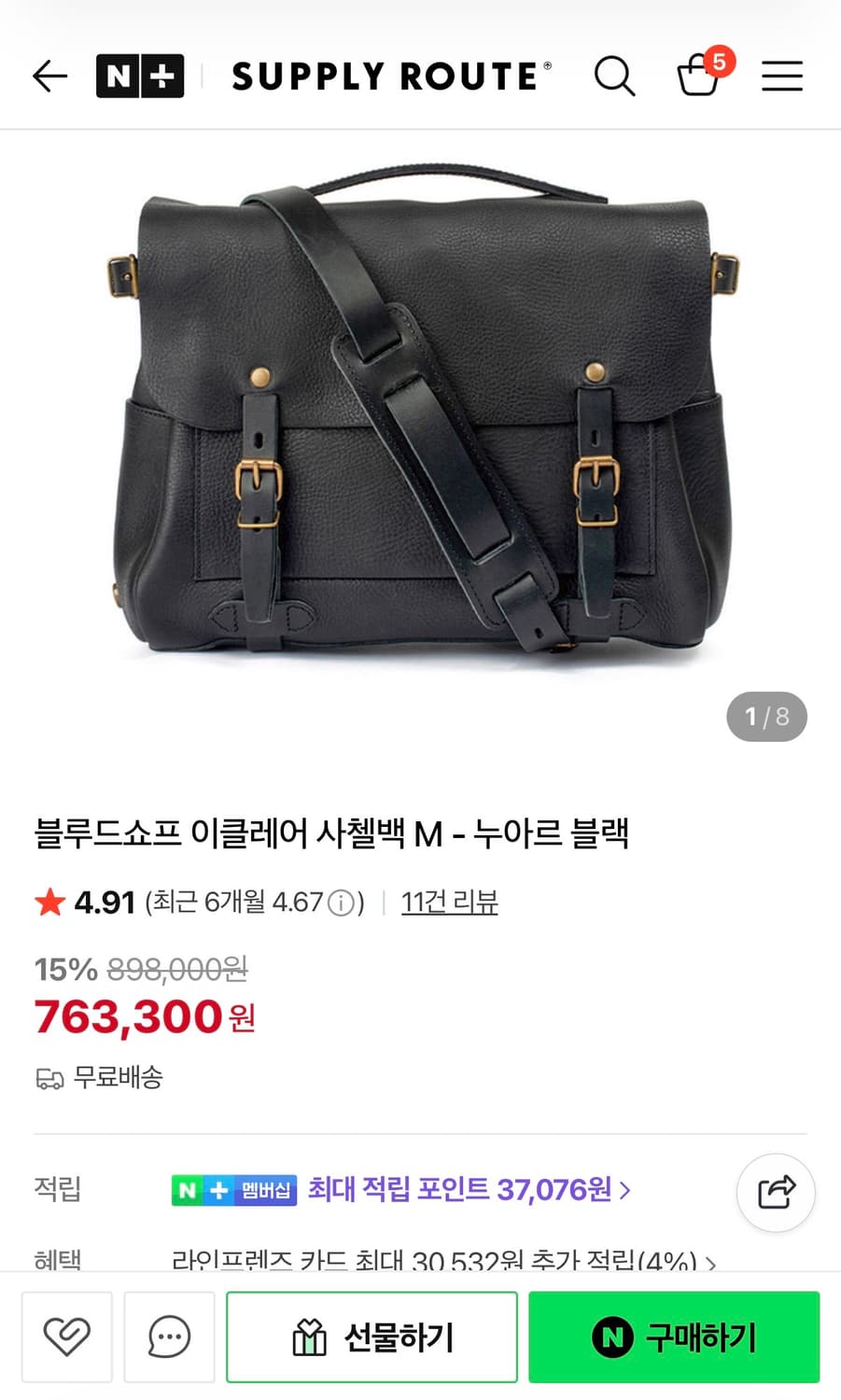The image size is (841, 1400).
Task: Click the back arrow to return
Action: [x=49, y=77]
